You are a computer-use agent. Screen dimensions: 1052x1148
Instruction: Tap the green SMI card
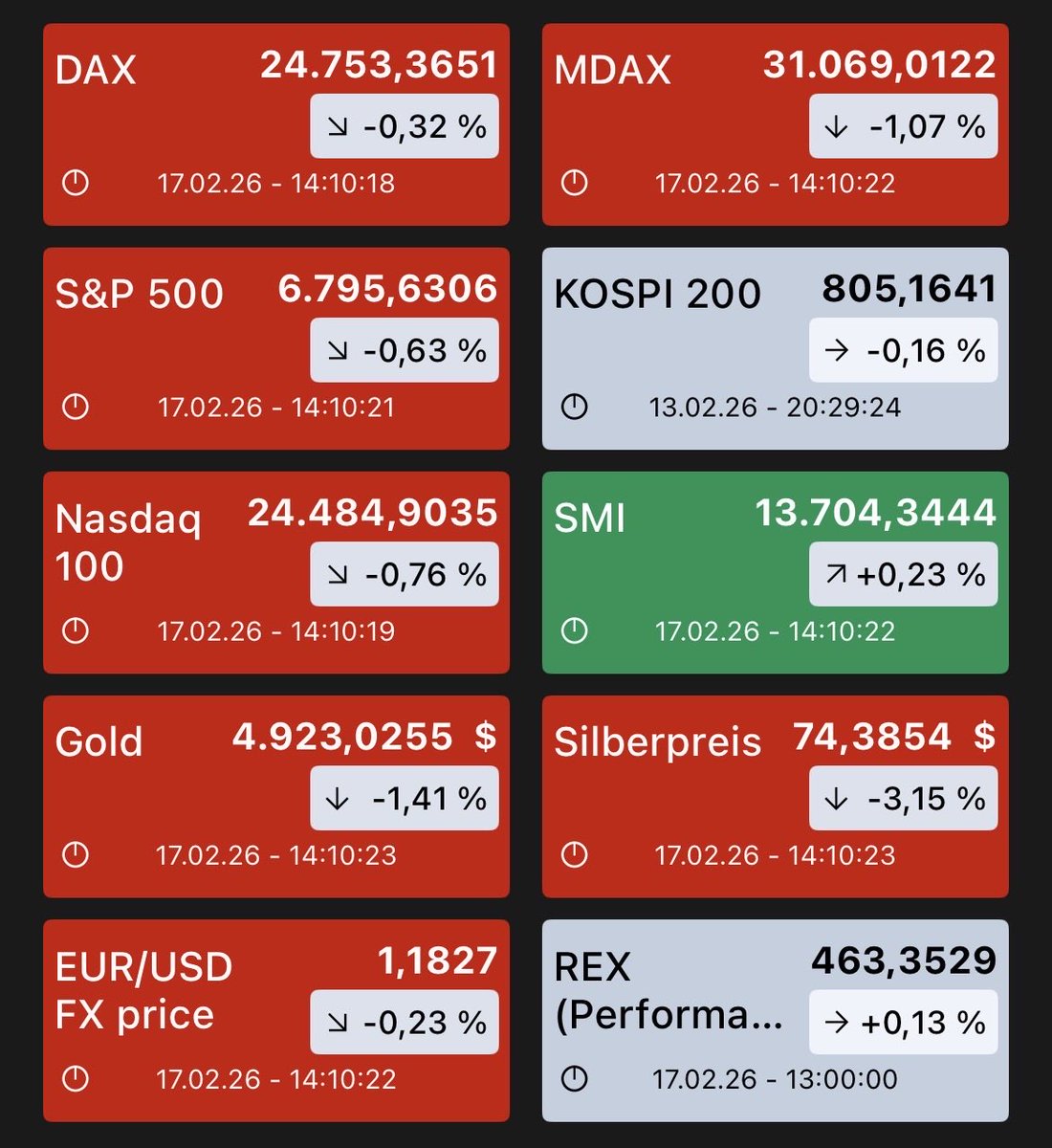tap(775, 573)
